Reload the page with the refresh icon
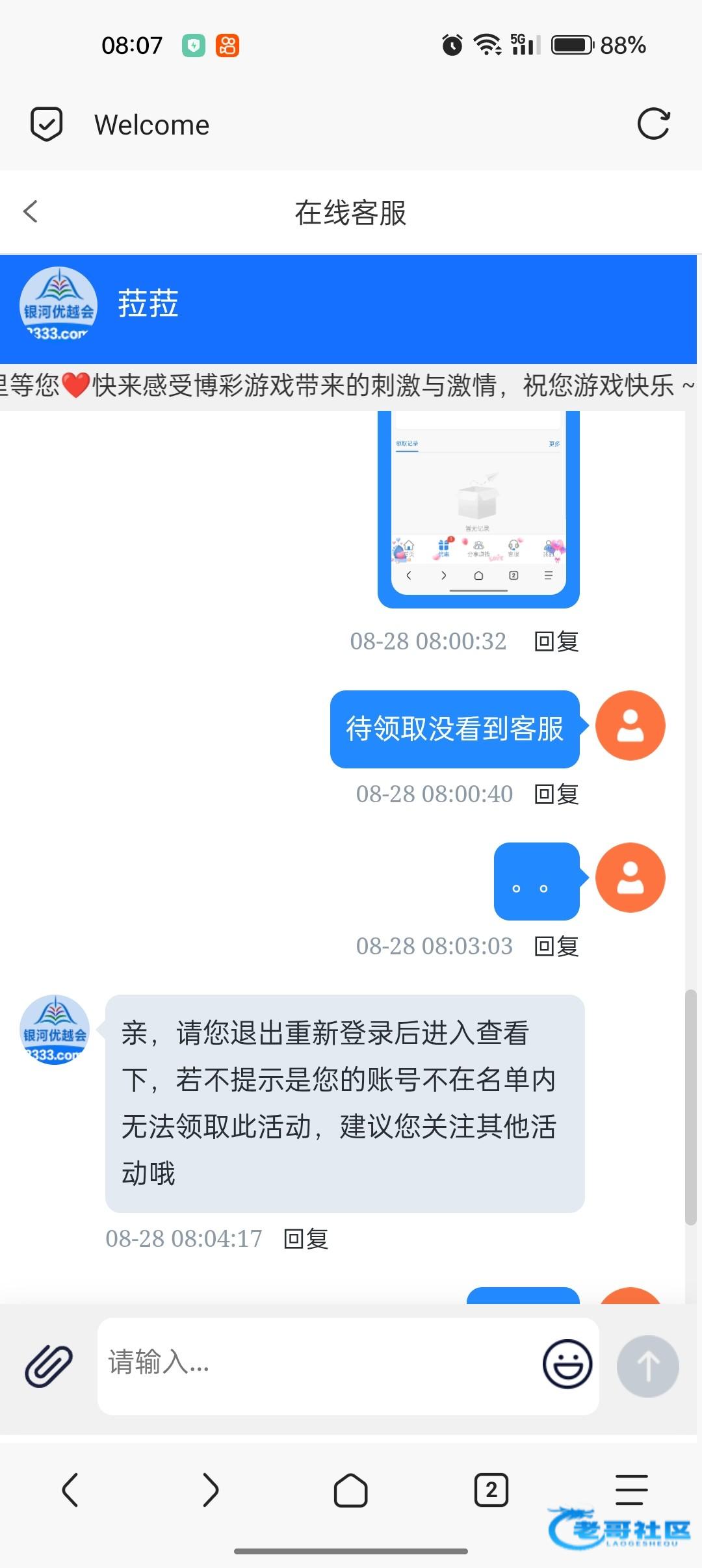 tap(653, 124)
